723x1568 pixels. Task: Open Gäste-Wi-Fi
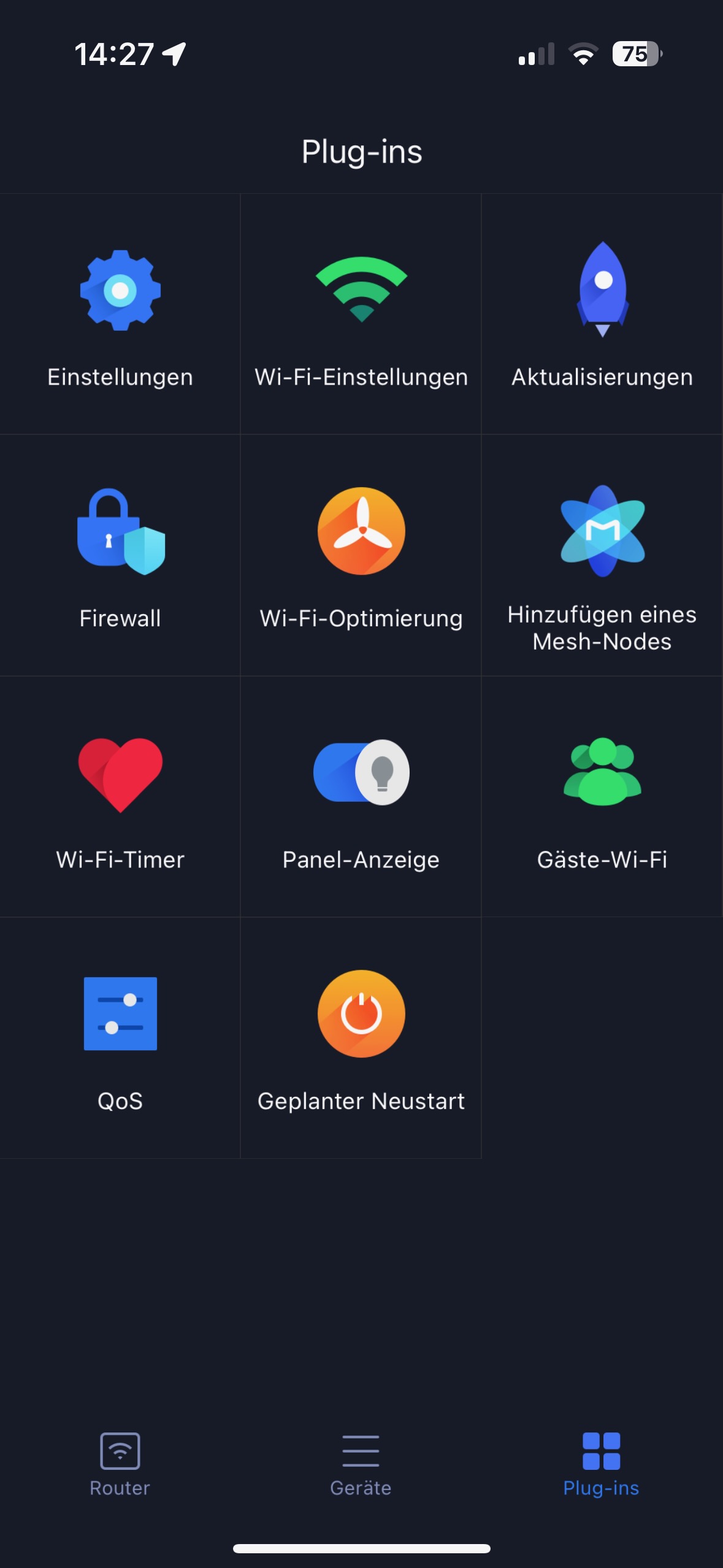[x=602, y=796]
